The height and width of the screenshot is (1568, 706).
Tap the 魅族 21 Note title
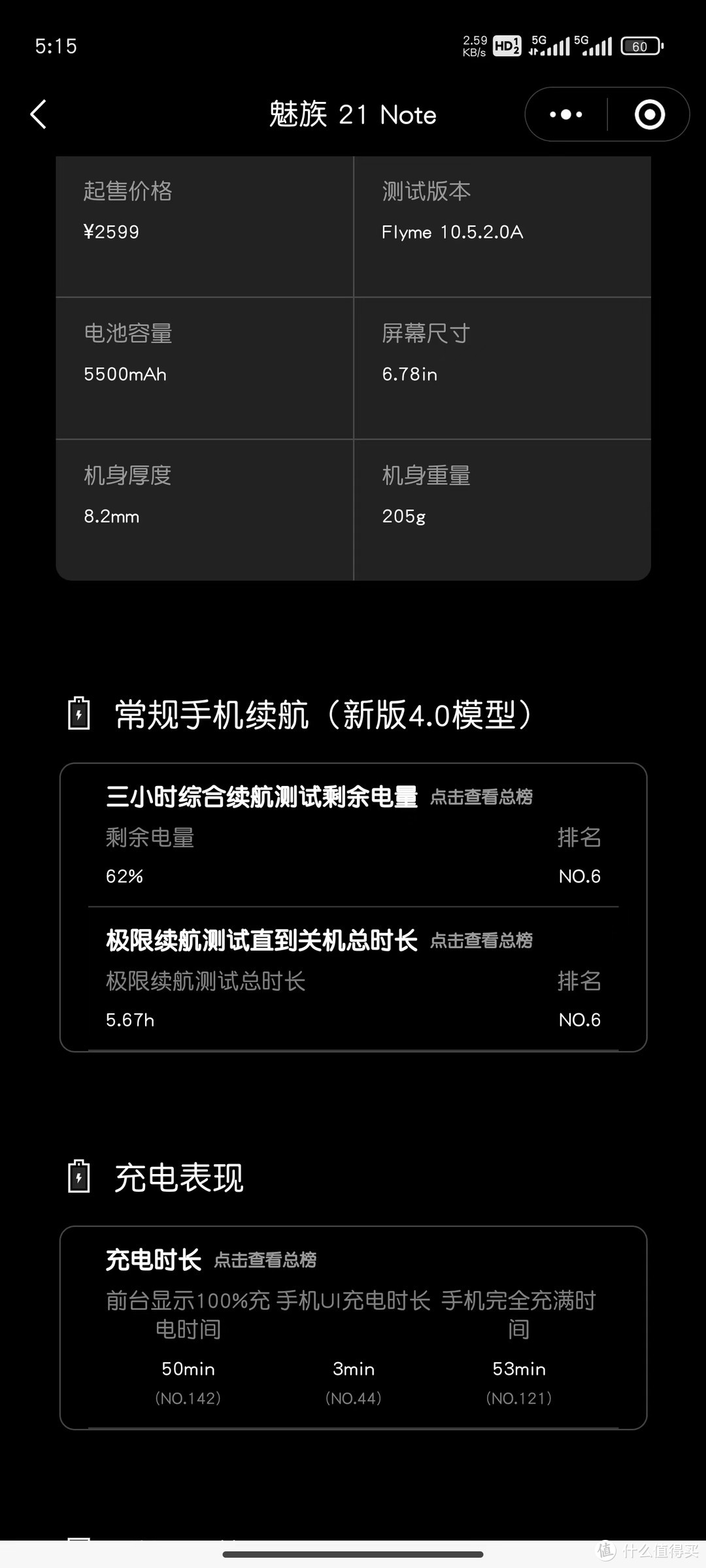click(353, 114)
